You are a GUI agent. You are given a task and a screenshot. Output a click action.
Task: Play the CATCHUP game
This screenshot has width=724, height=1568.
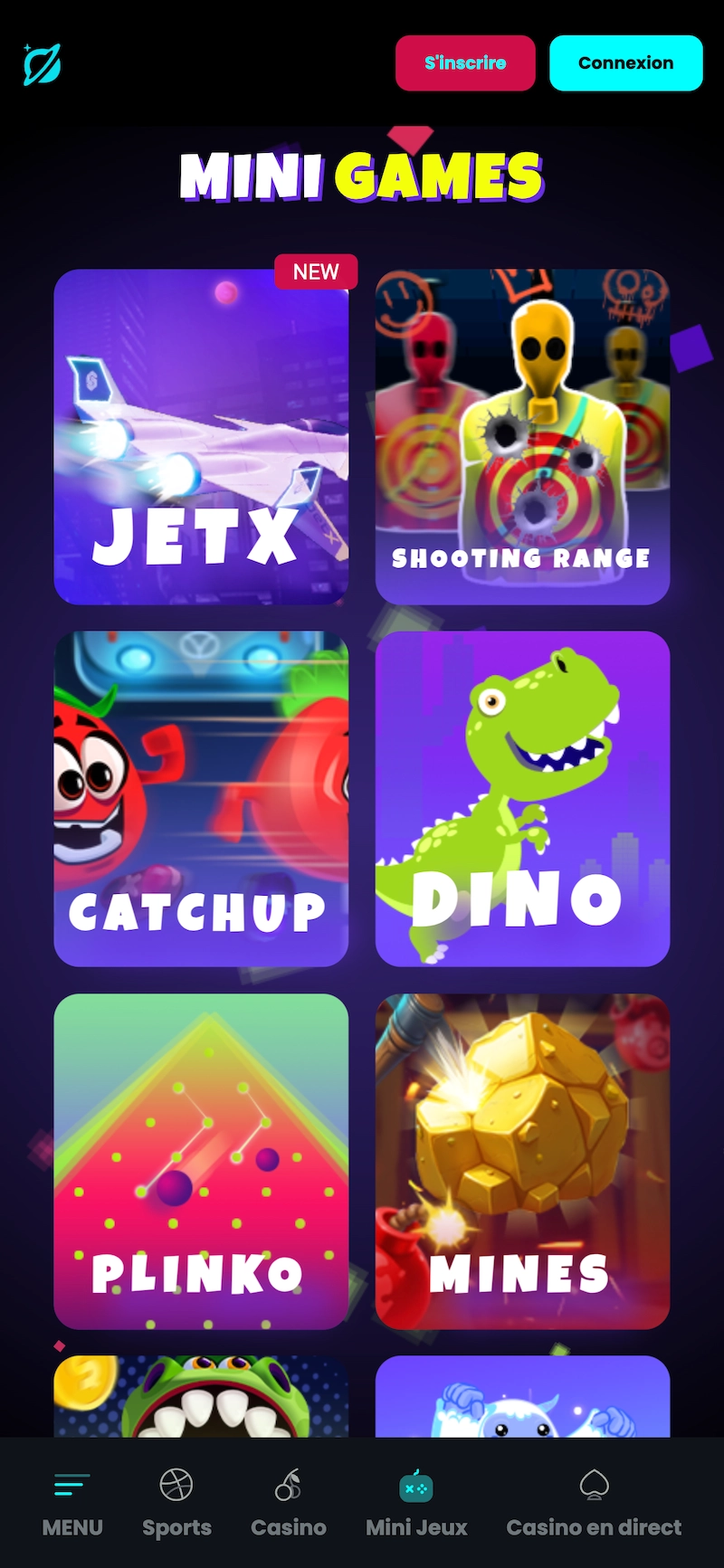(201, 797)
